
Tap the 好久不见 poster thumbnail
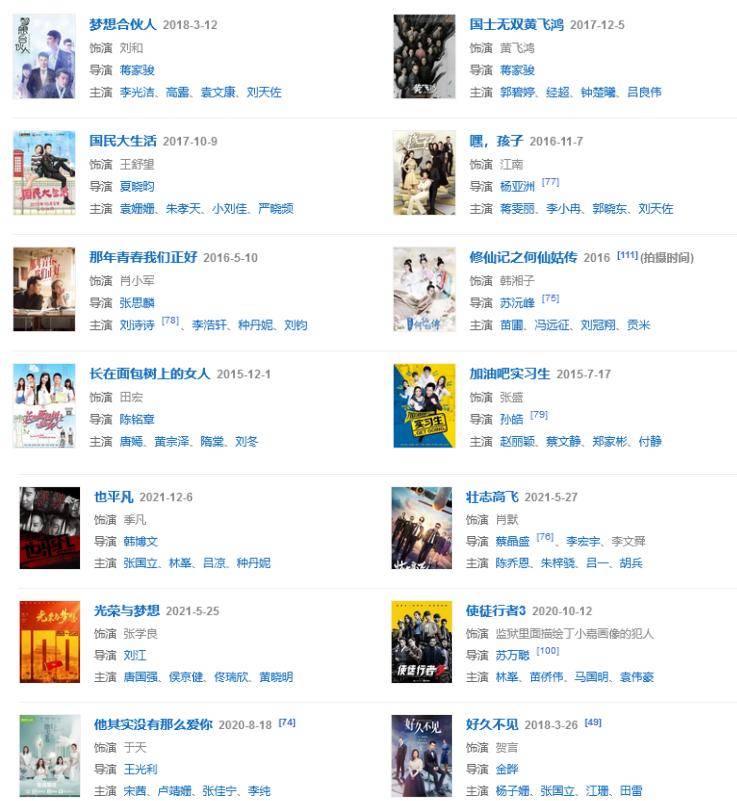421,754
